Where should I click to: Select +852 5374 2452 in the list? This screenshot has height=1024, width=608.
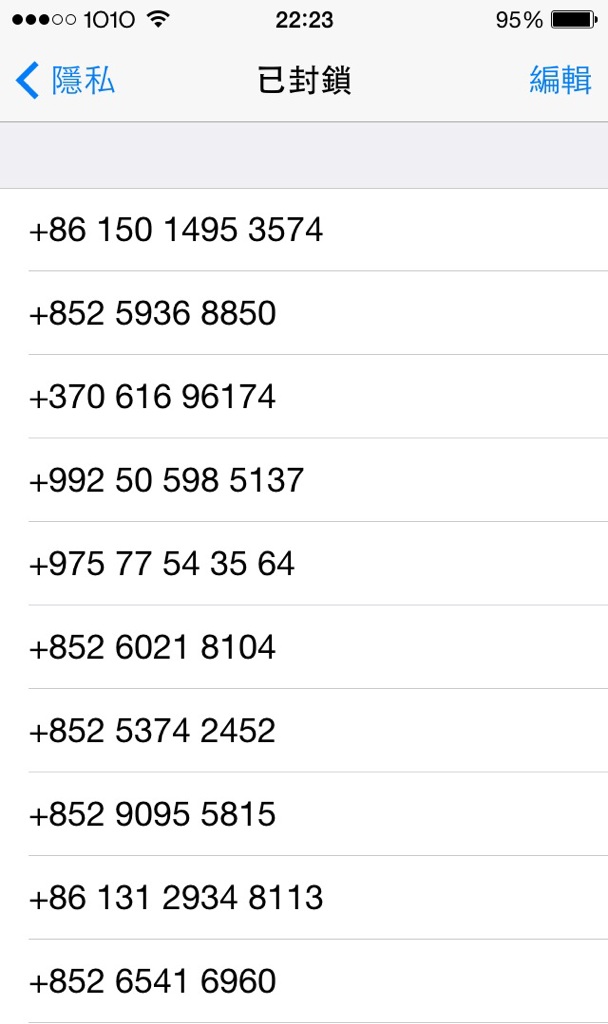click(304, 731)
